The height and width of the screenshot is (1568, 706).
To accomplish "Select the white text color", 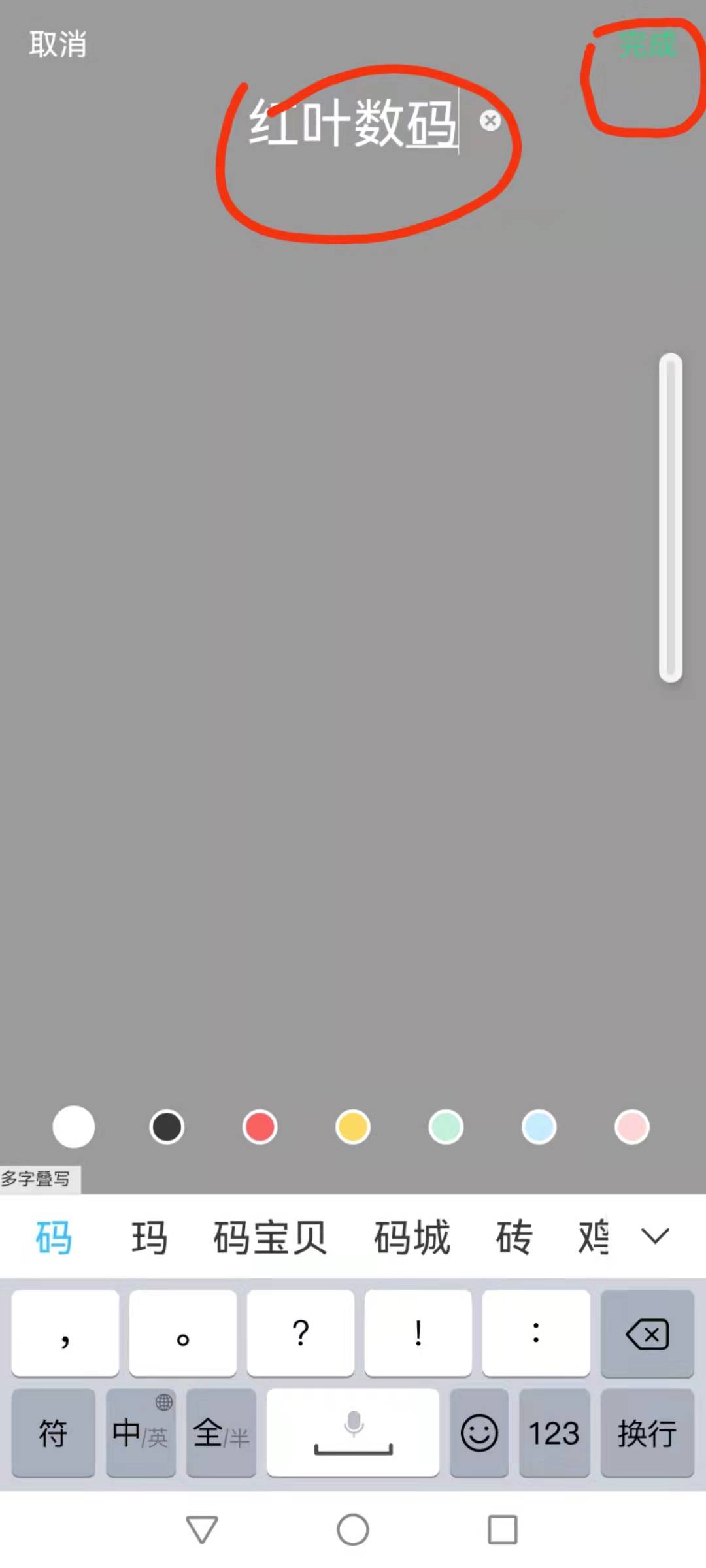I will [73, 1127].
